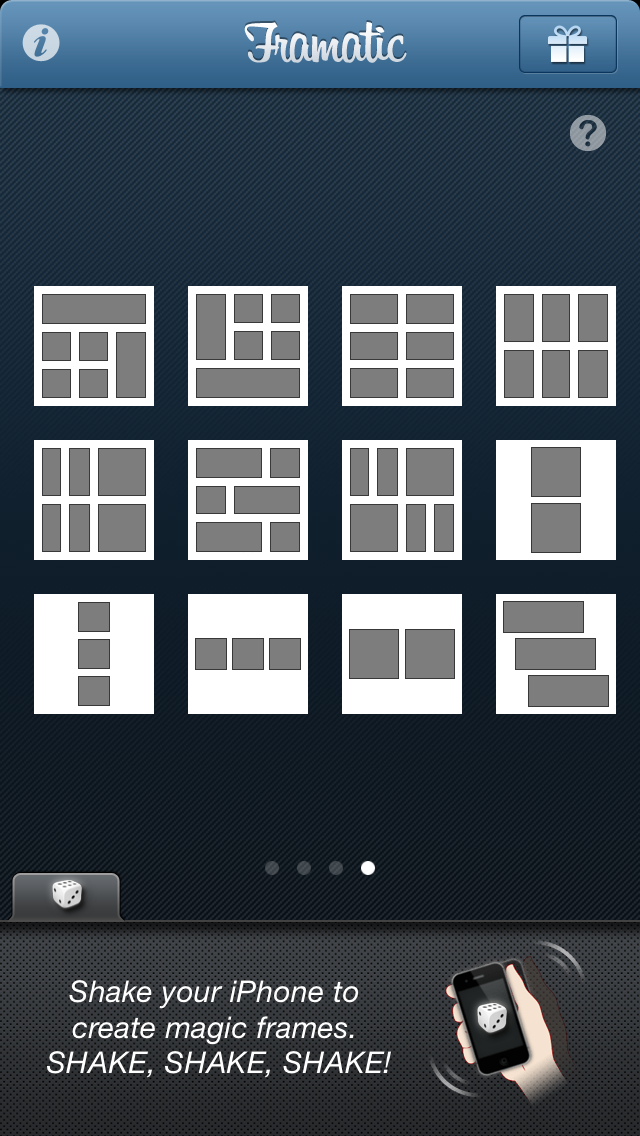
Task: Open the gift box button
Action: pyautogui.click(x=567, y=44)
